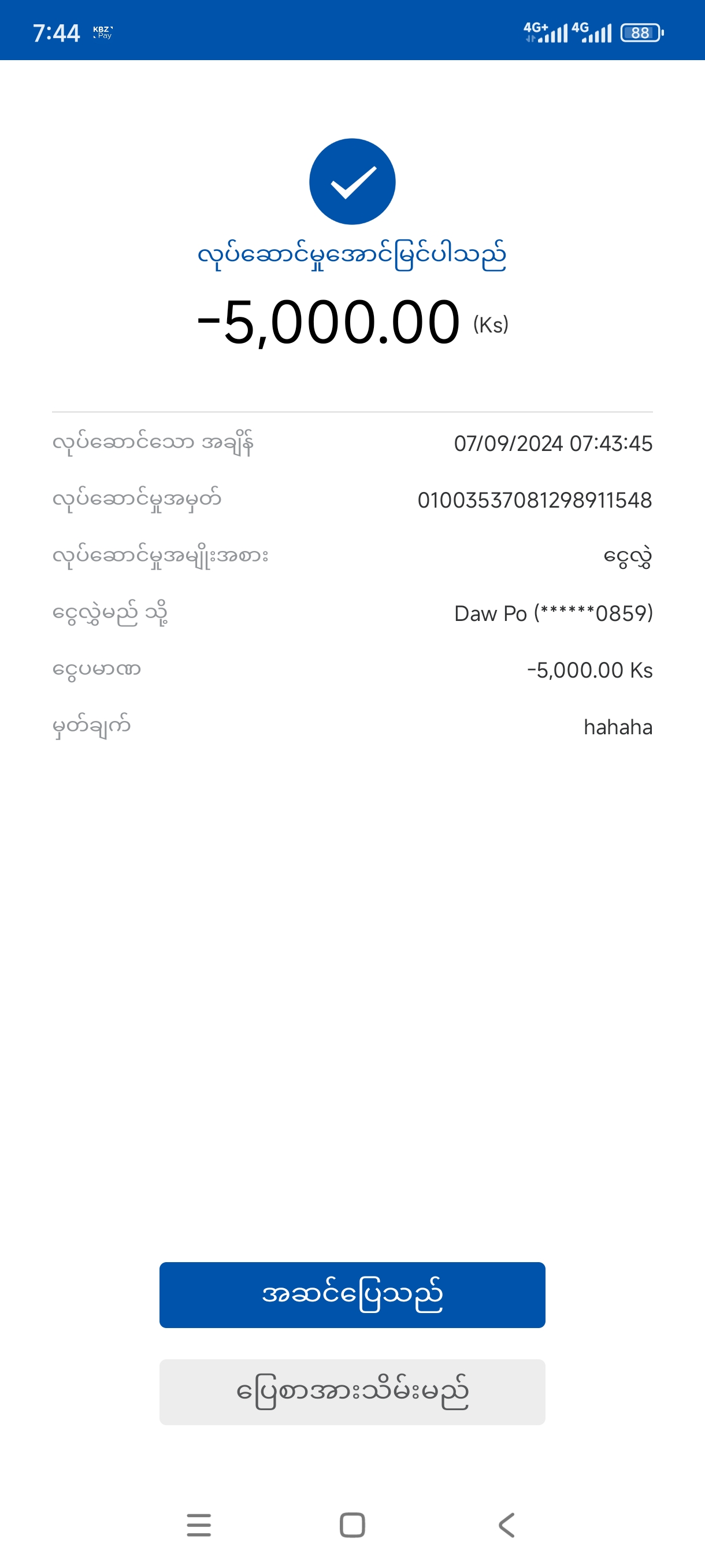This screenshot has width=705, height=1568.
Task: Tap the blue အဆင်ပြေသည် confirm button
Action: tap(352, 1295)
